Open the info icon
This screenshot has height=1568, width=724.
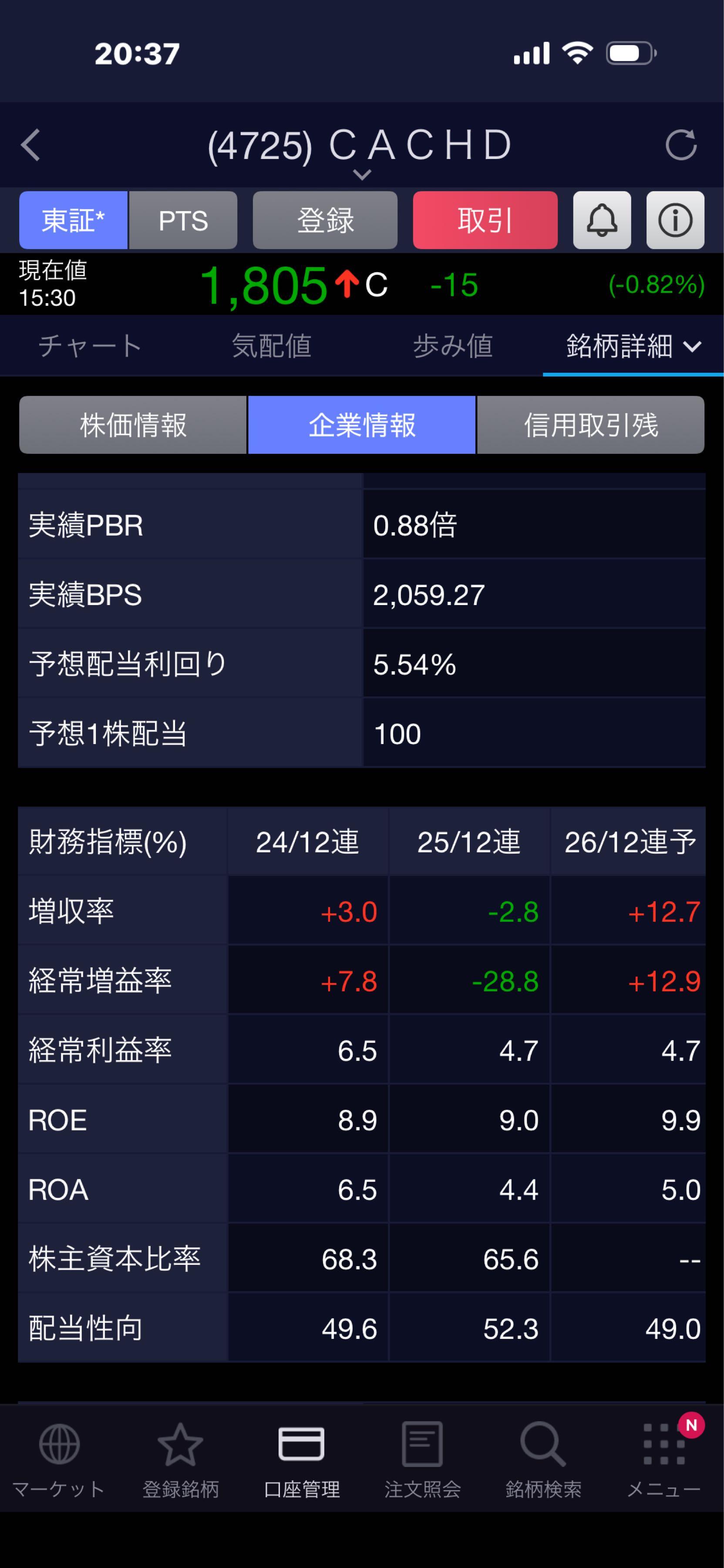click(x=675, y=220)
